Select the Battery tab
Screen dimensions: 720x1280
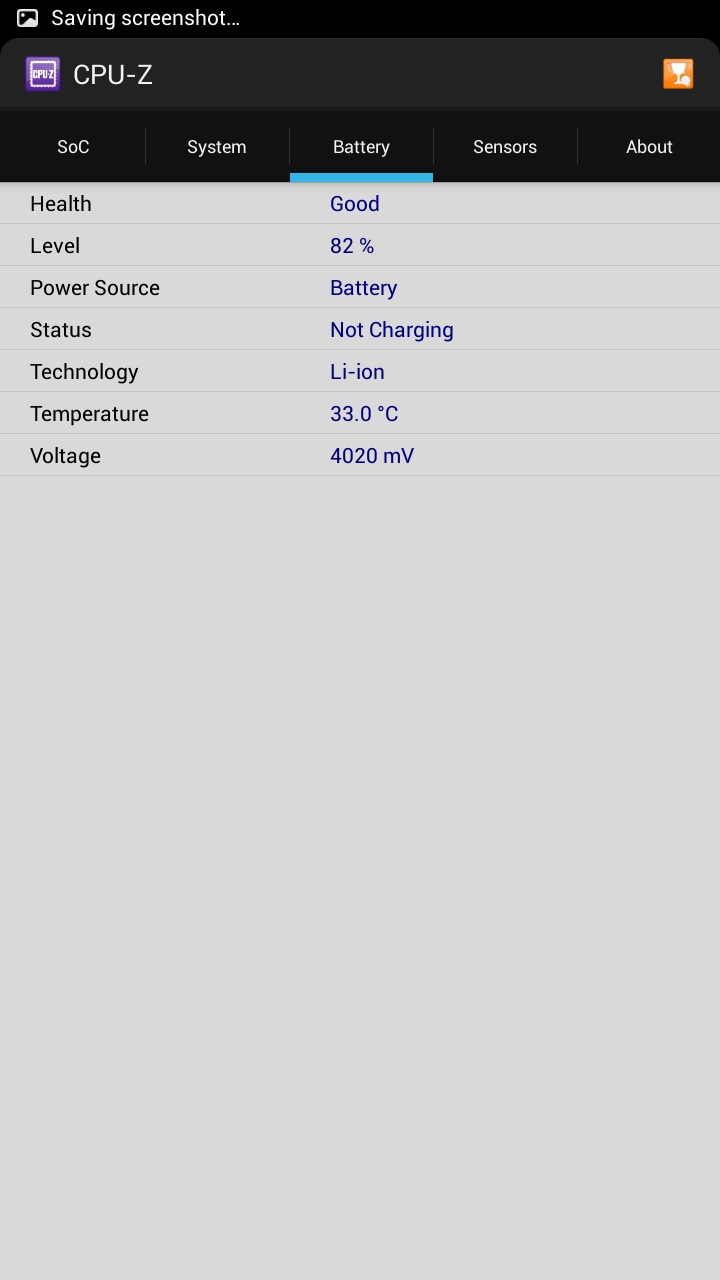pyautogui.click(x=361, y=147)
